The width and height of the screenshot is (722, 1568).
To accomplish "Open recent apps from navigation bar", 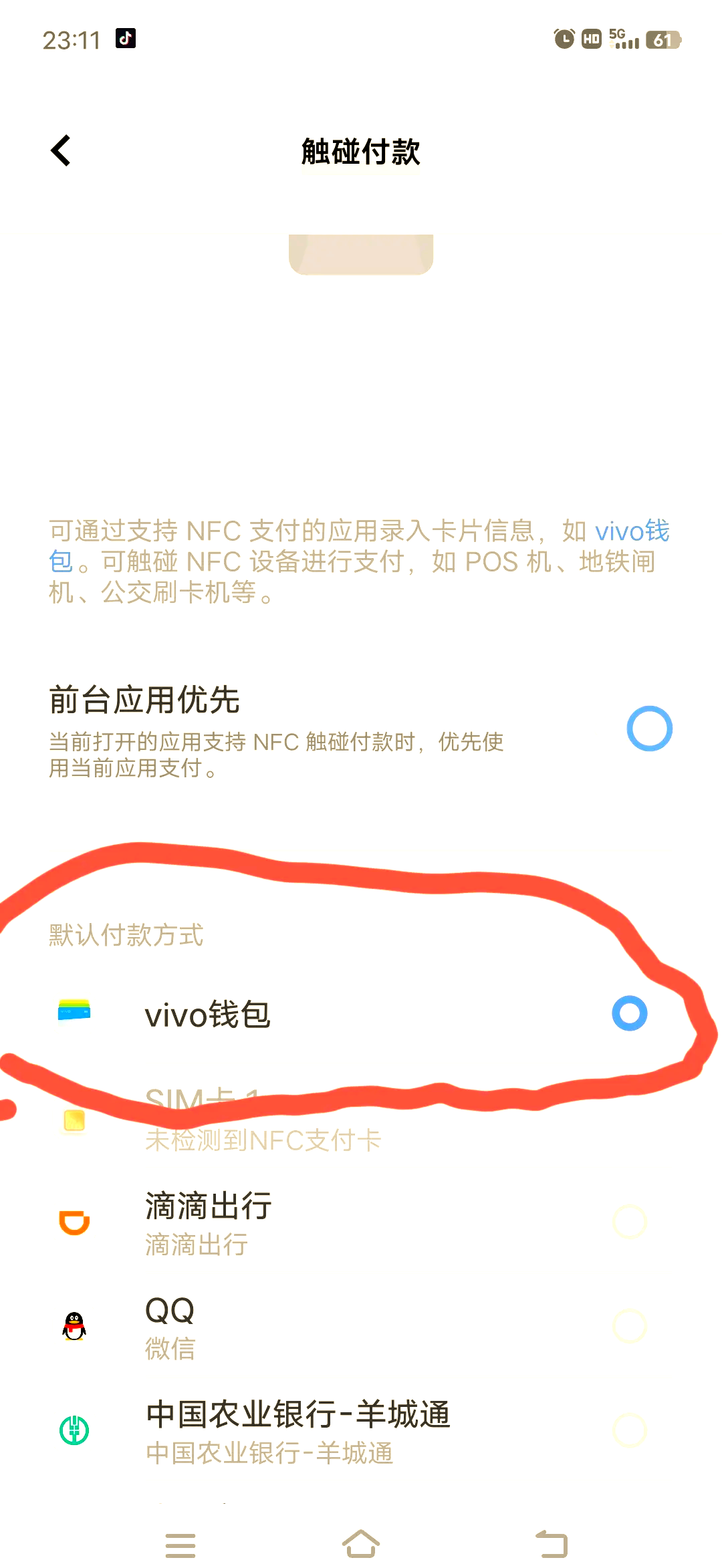I will pos(180,1544).
